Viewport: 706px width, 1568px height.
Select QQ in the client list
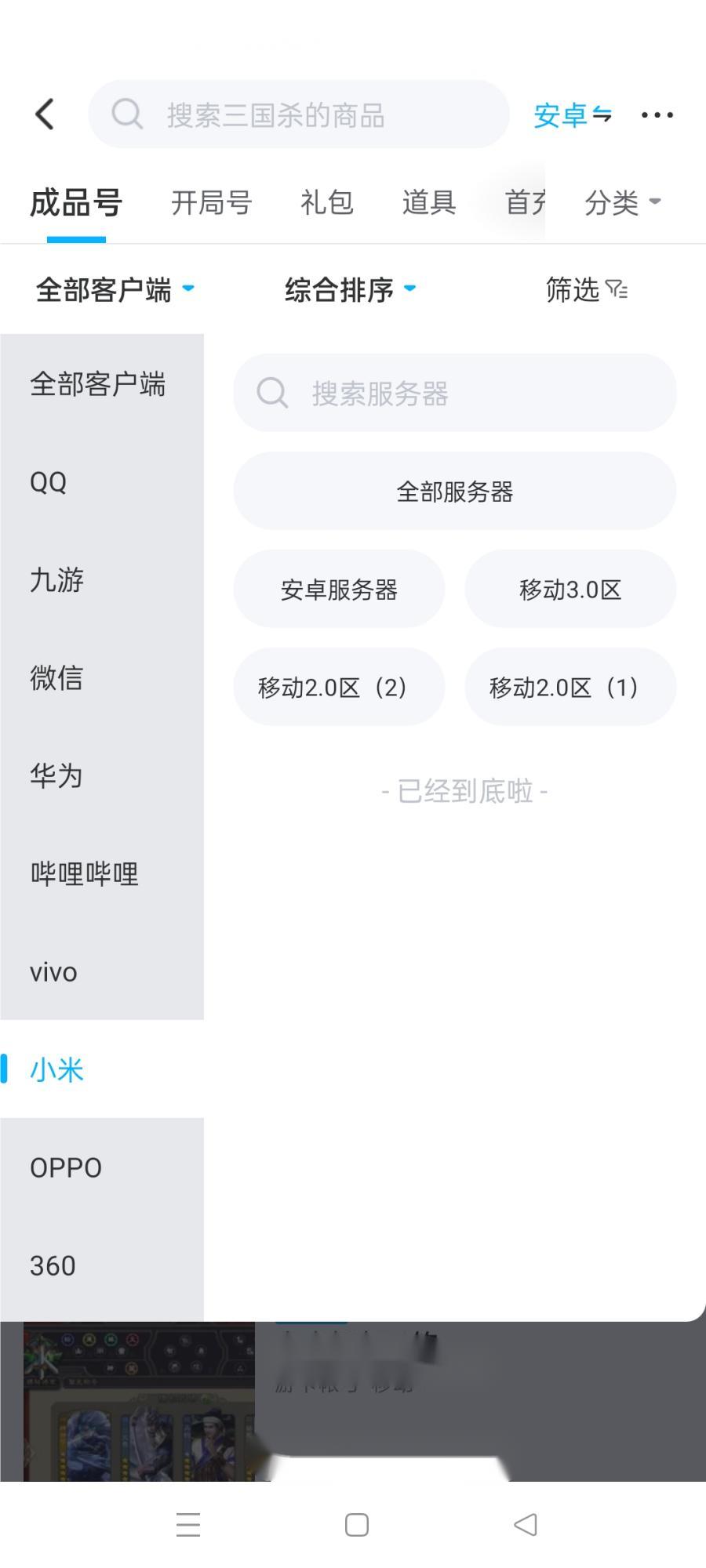tap(49, 482)
